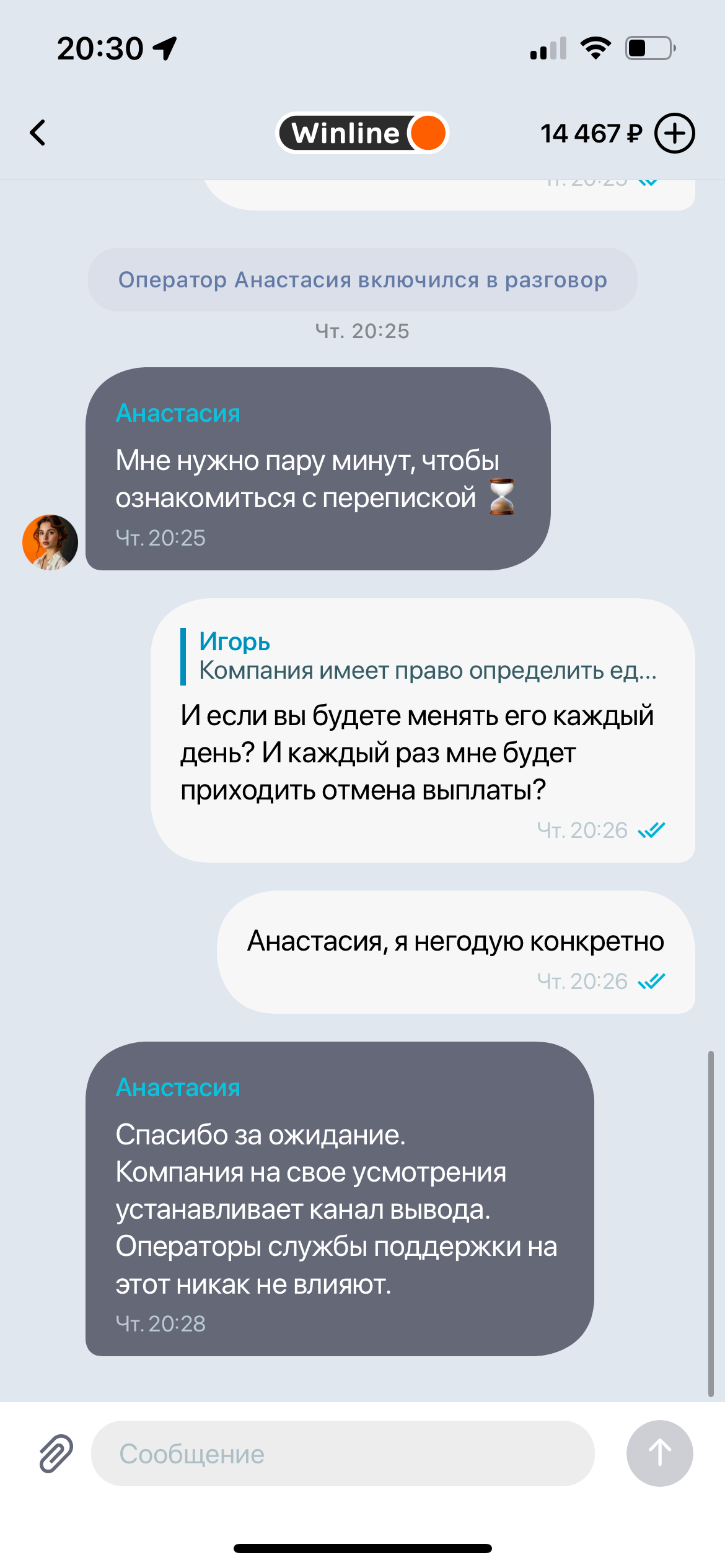
Task: Tap the plus icon to top up balance
Action: (675, 133)
